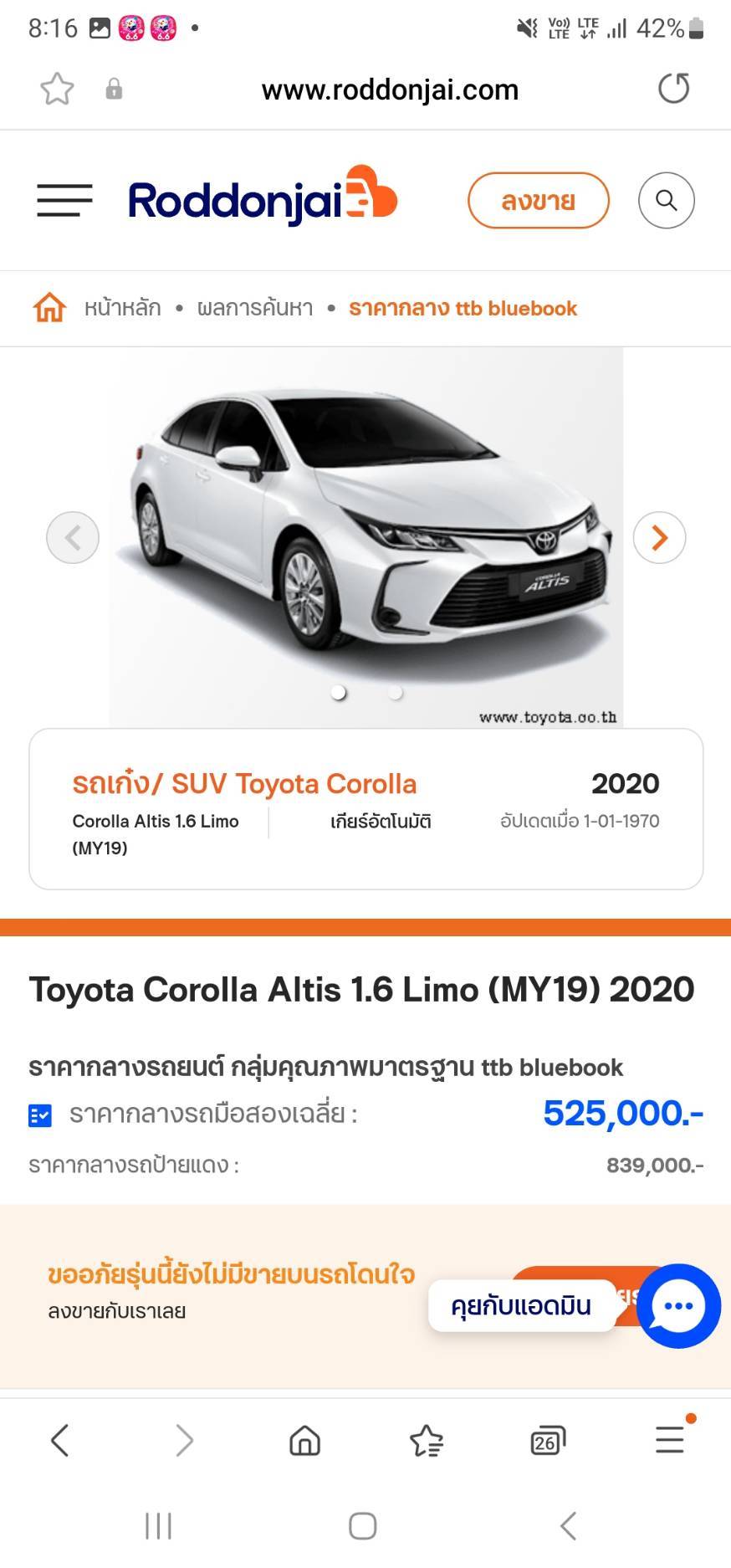Bookmark this page with the star icon
The height and width of the screenshot is (1568, 731).
(57, 89)
